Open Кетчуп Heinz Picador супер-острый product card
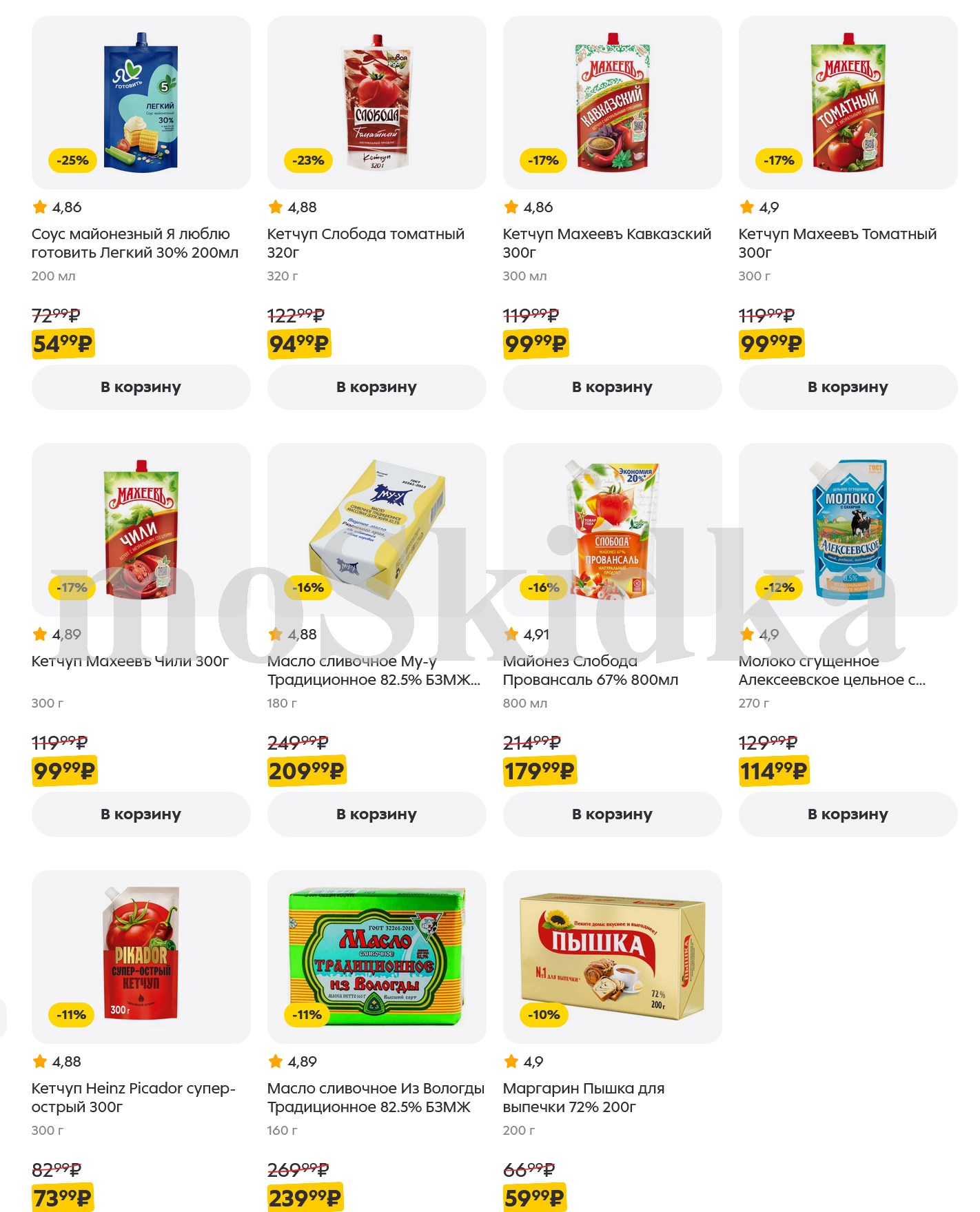This screenshot has width=980, height=1212. (x=133, y=1097)
